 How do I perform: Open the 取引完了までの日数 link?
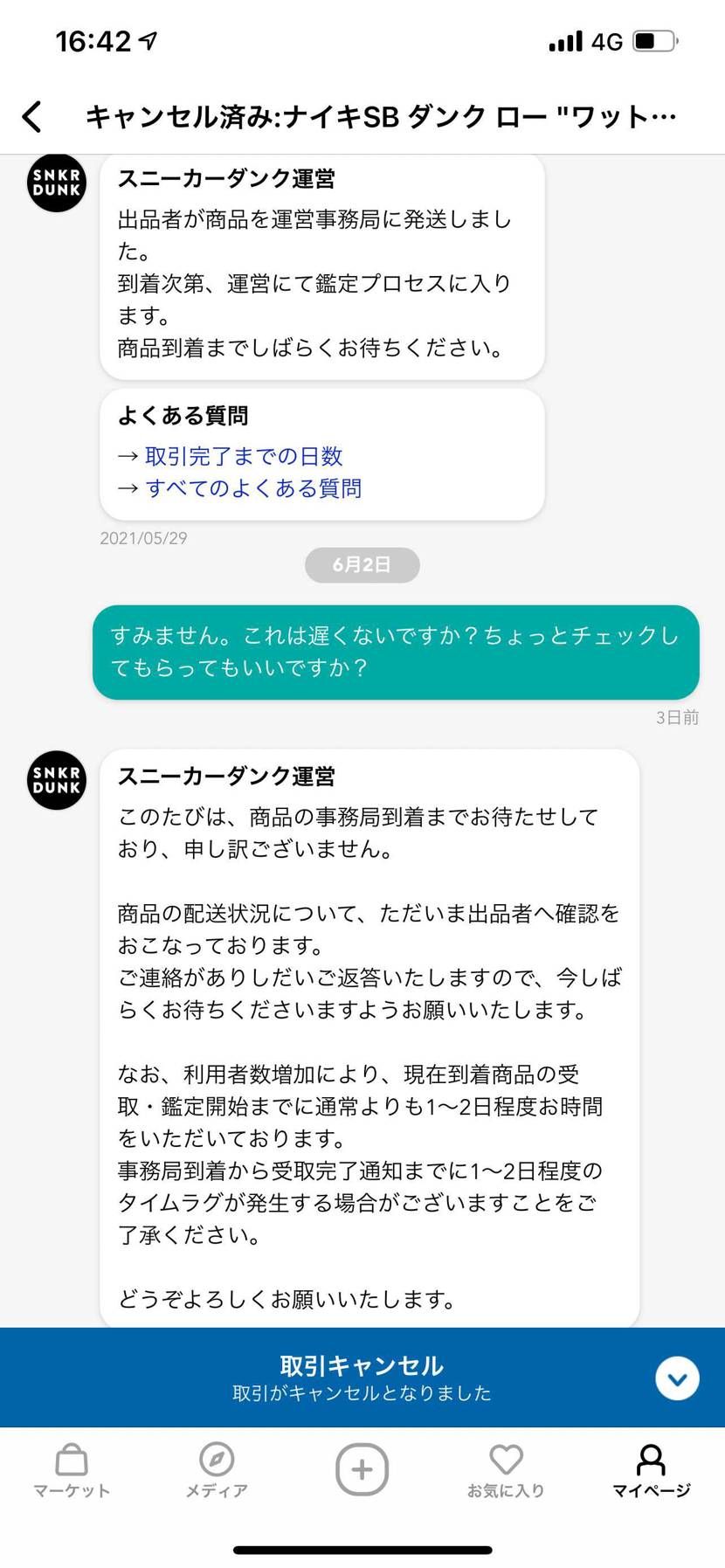(242, 456)
